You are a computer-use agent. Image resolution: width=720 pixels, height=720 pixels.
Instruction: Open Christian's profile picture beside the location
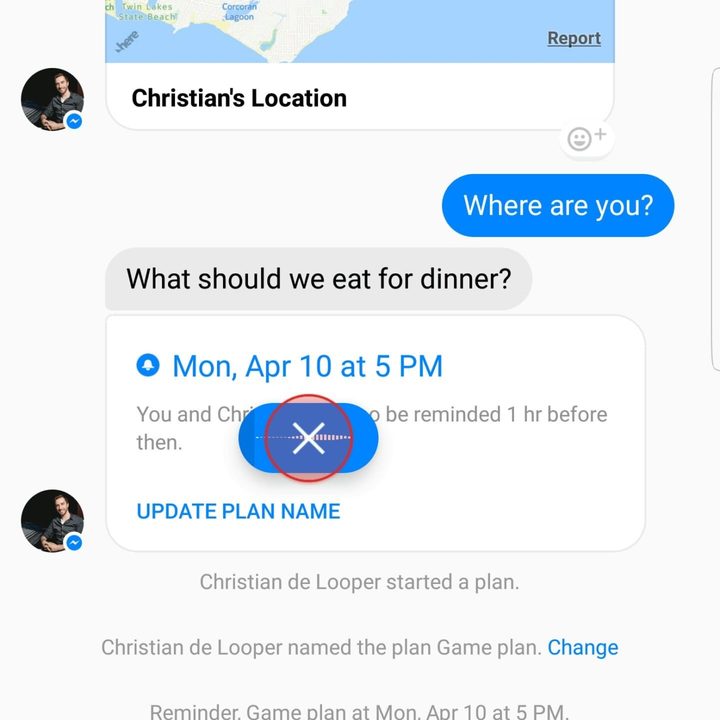pyautogui.click(x=52, y=101)
